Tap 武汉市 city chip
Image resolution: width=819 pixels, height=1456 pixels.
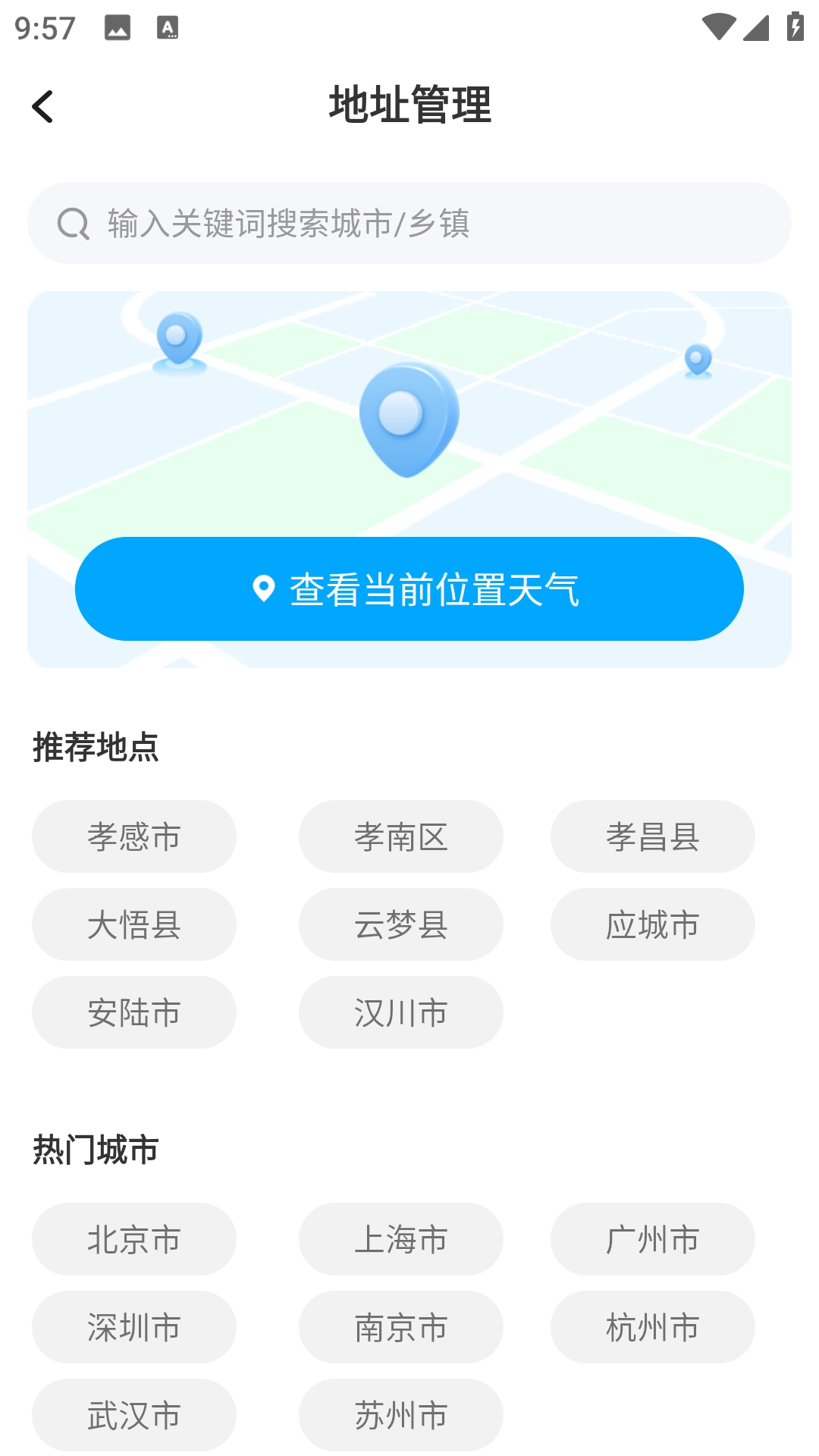pyautogui.click(x=134, y=1415)
